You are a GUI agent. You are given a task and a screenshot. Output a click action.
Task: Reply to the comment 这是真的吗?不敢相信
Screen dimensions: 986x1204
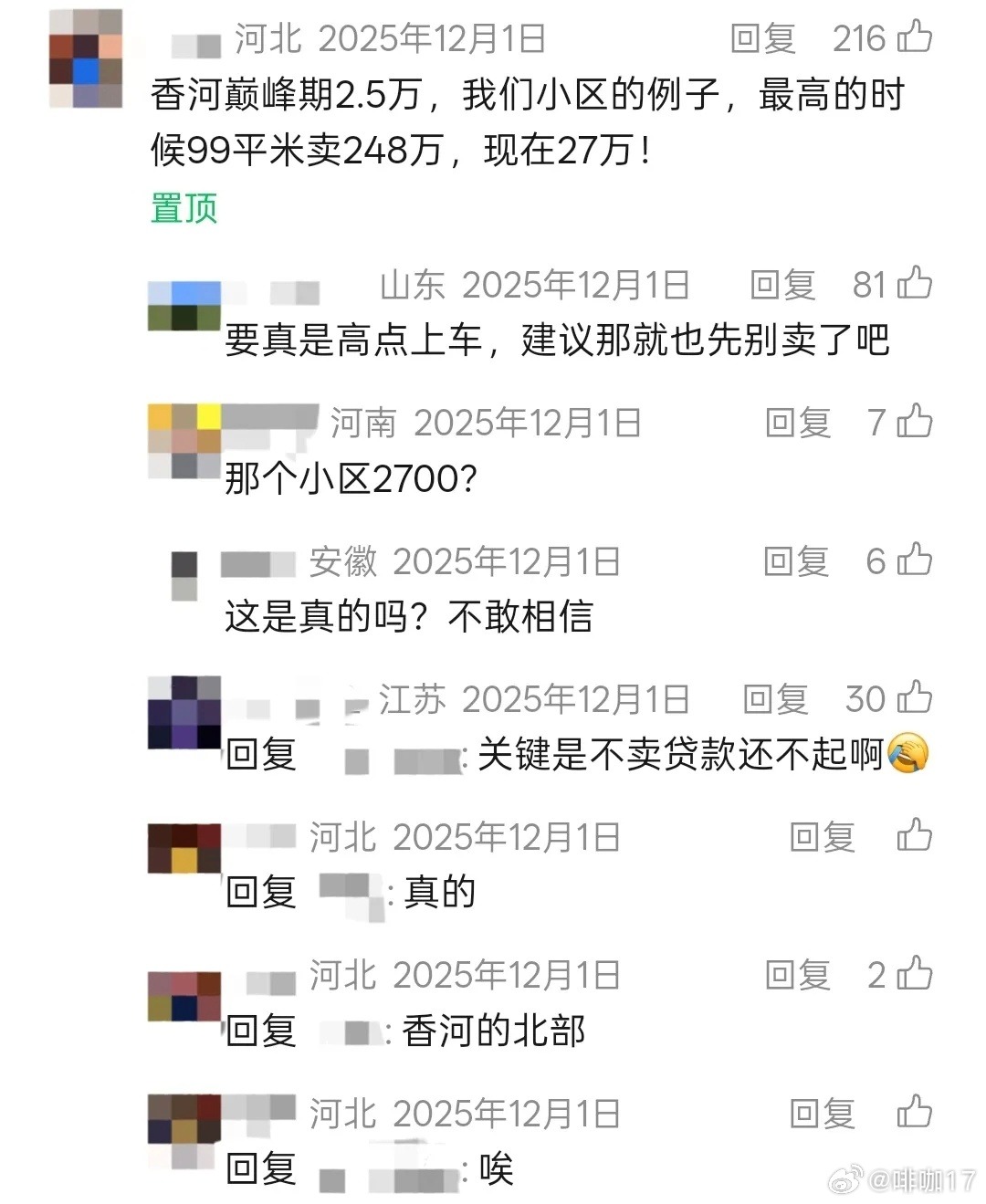[795, 561]
